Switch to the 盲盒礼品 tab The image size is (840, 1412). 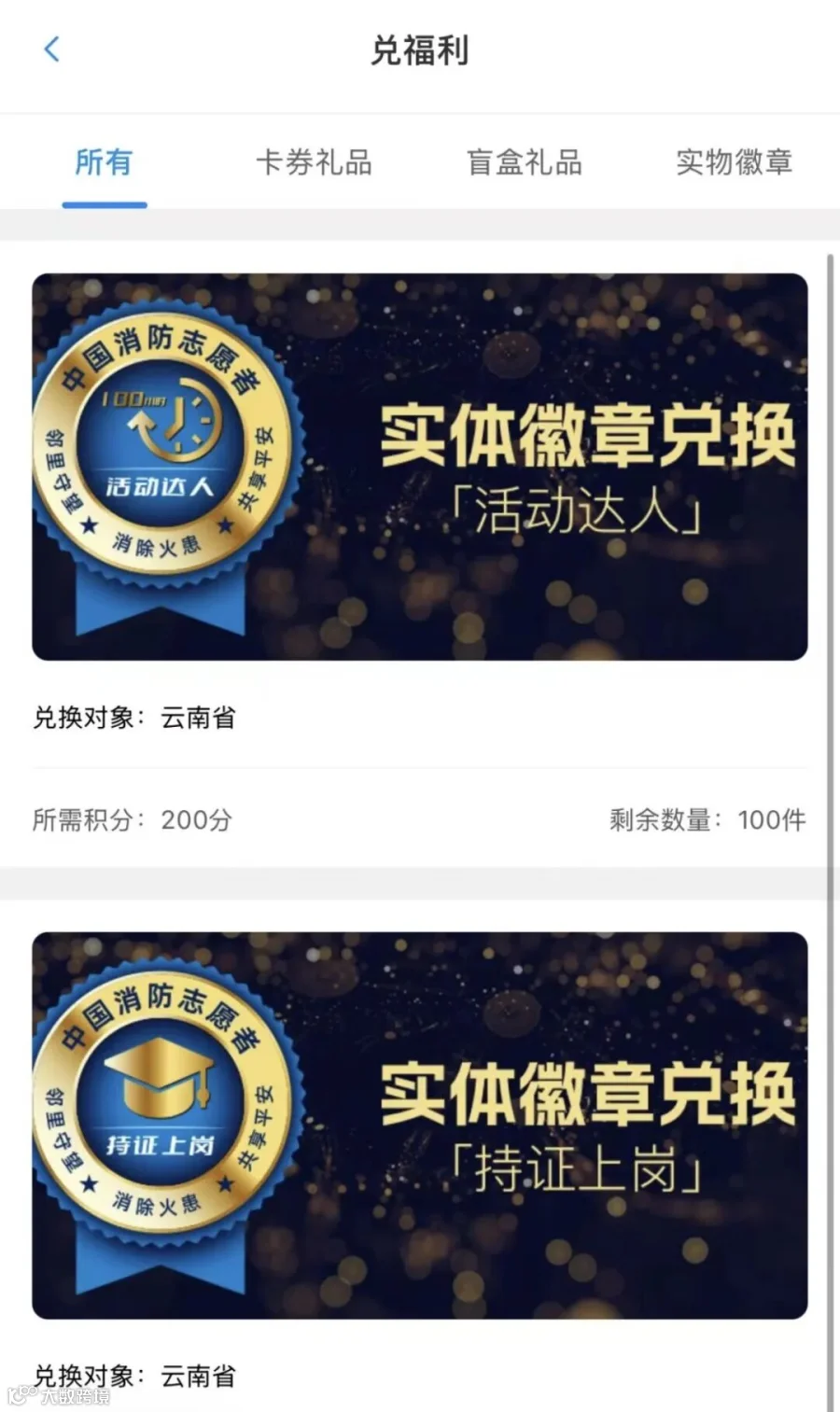(x=525, y=162)
